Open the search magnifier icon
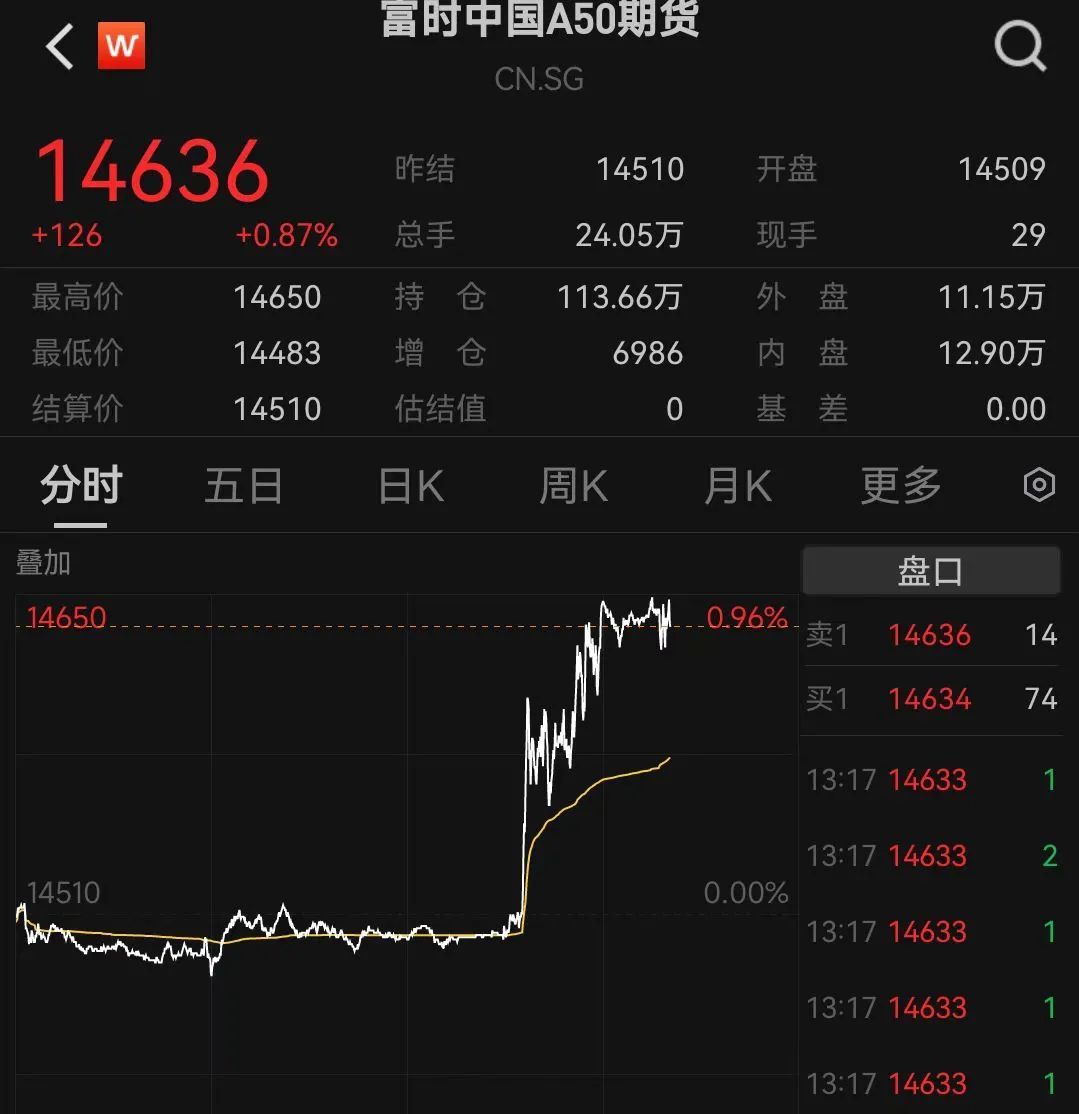Viewport: 1079px width, 1114px height. (x=1019, y=46)
